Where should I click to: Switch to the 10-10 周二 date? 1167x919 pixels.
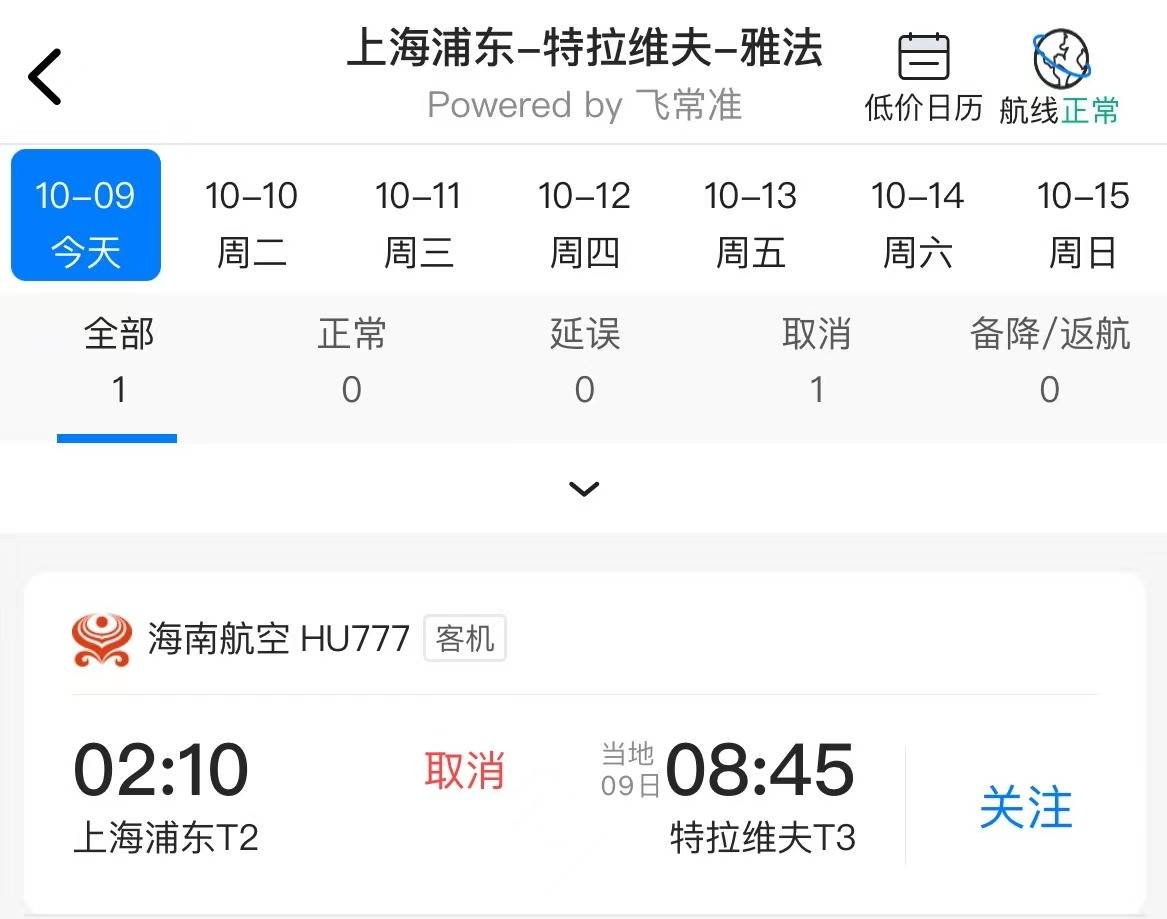click(251, 223)
